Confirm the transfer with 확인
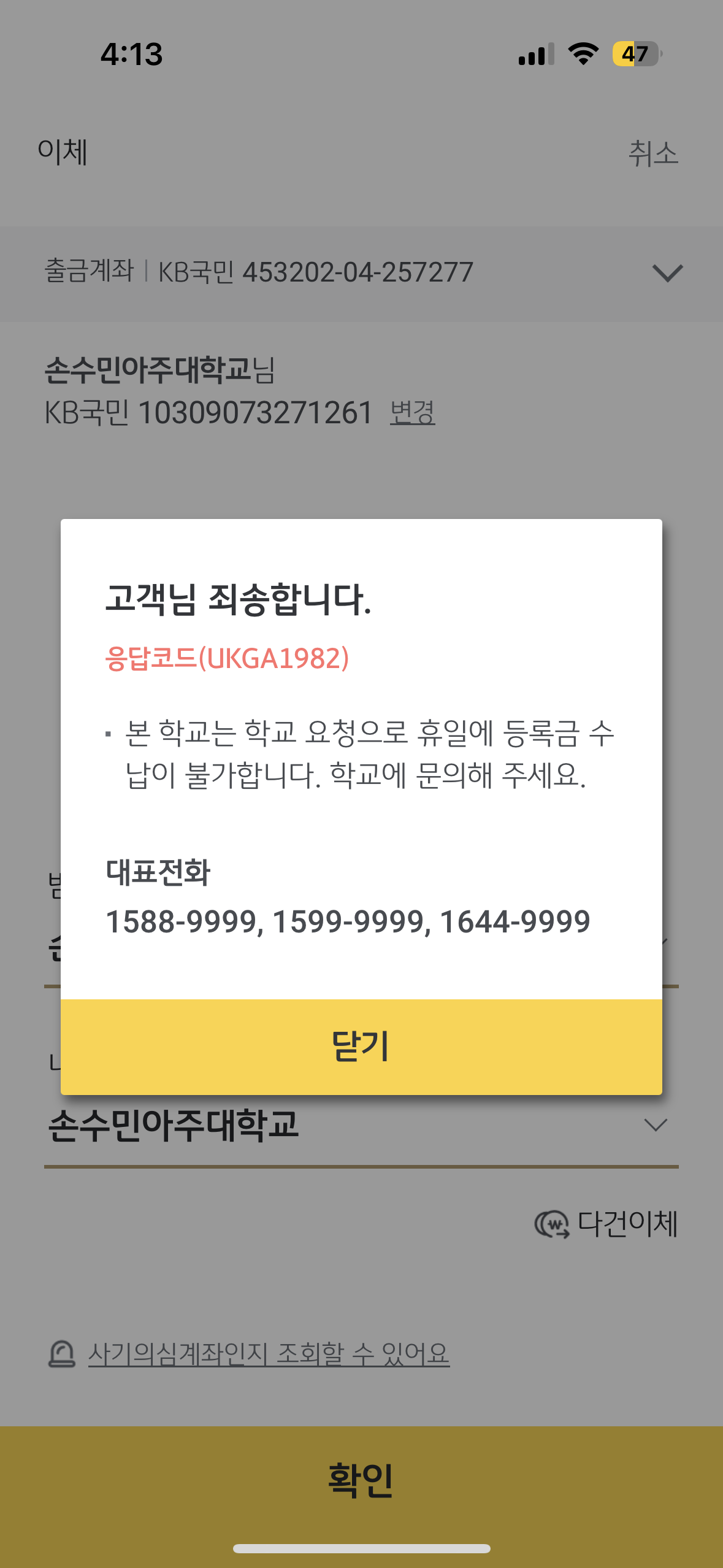The image size is (723, 1568). [x=361, y=1481]
